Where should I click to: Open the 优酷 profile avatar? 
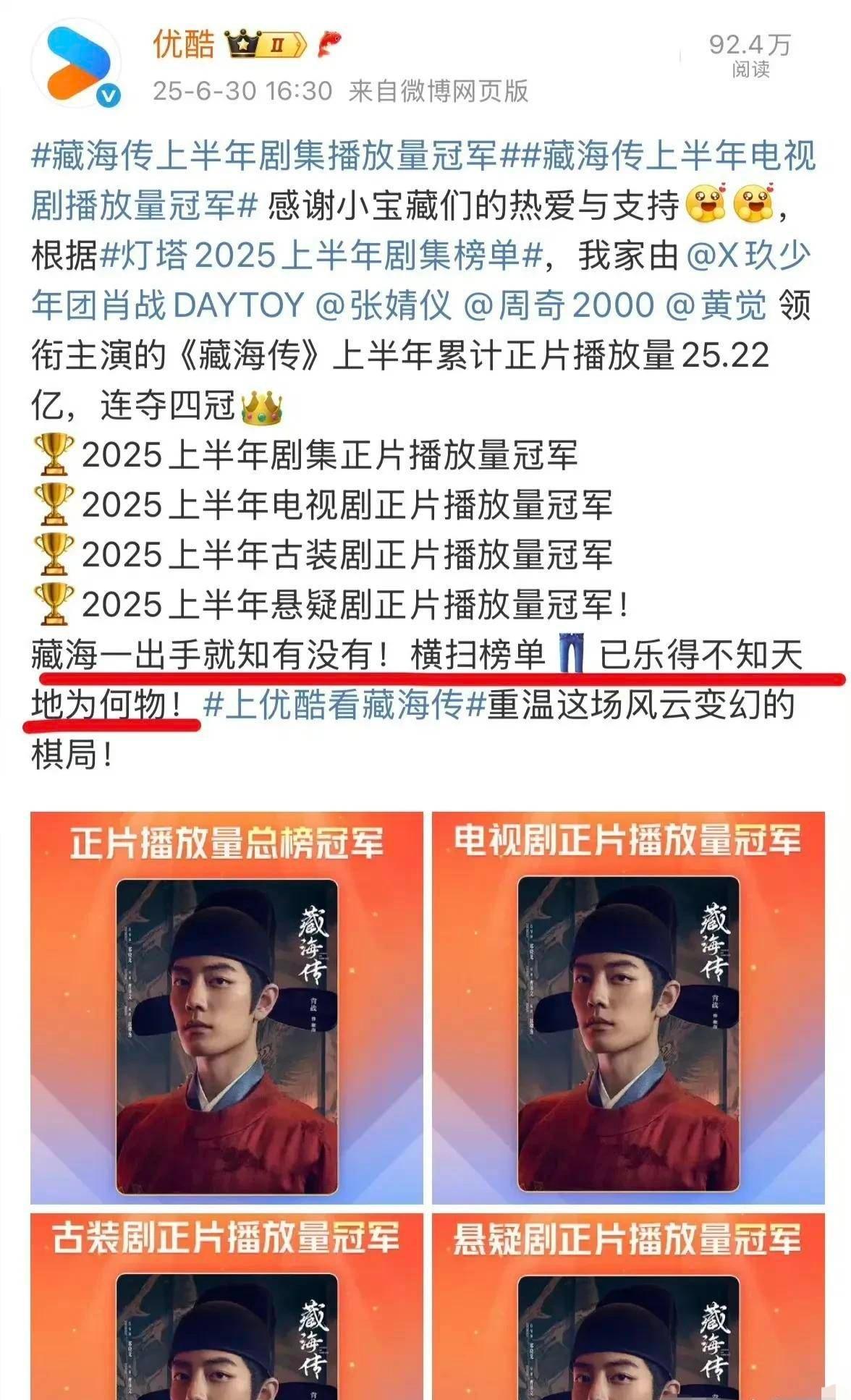pos(76,64)
